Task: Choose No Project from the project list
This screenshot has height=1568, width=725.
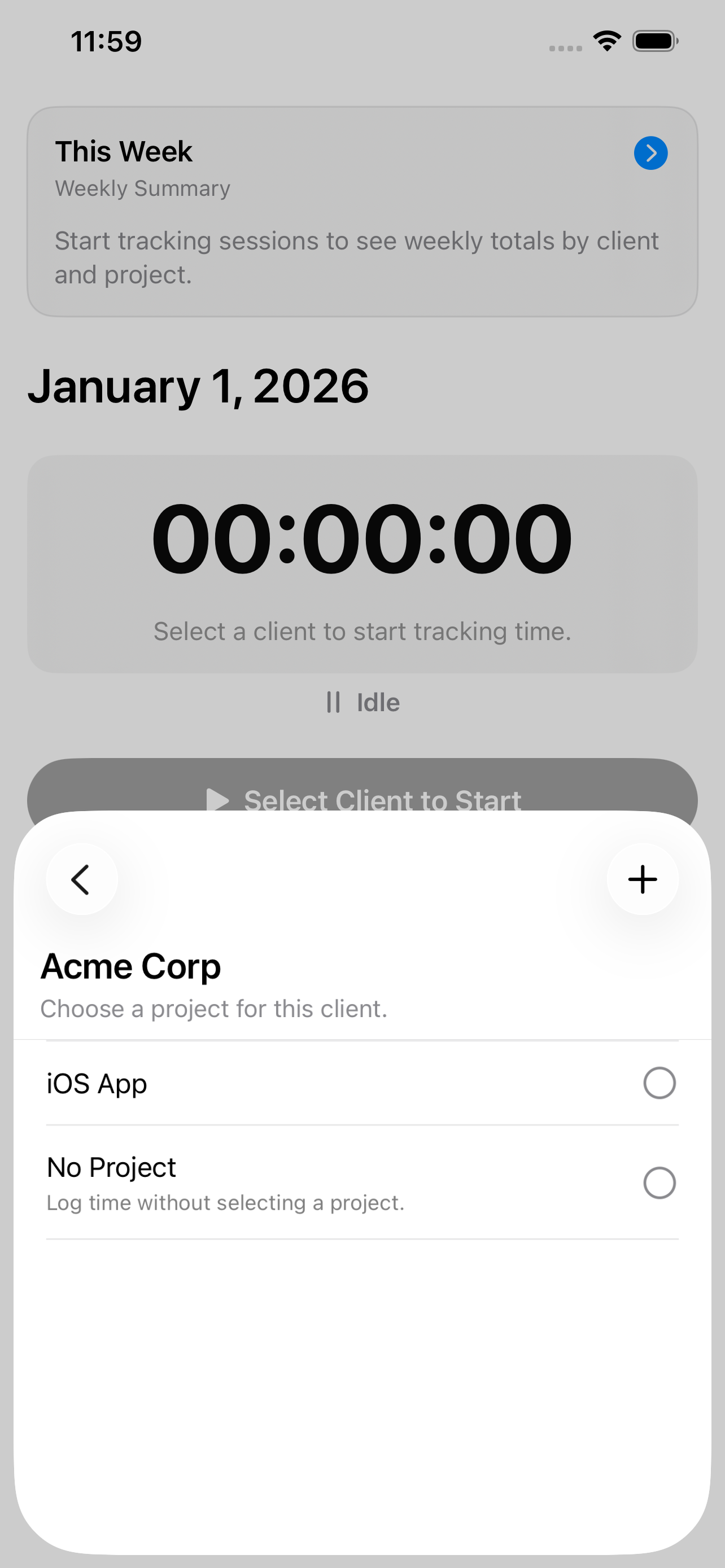Action: (362, 1181)
